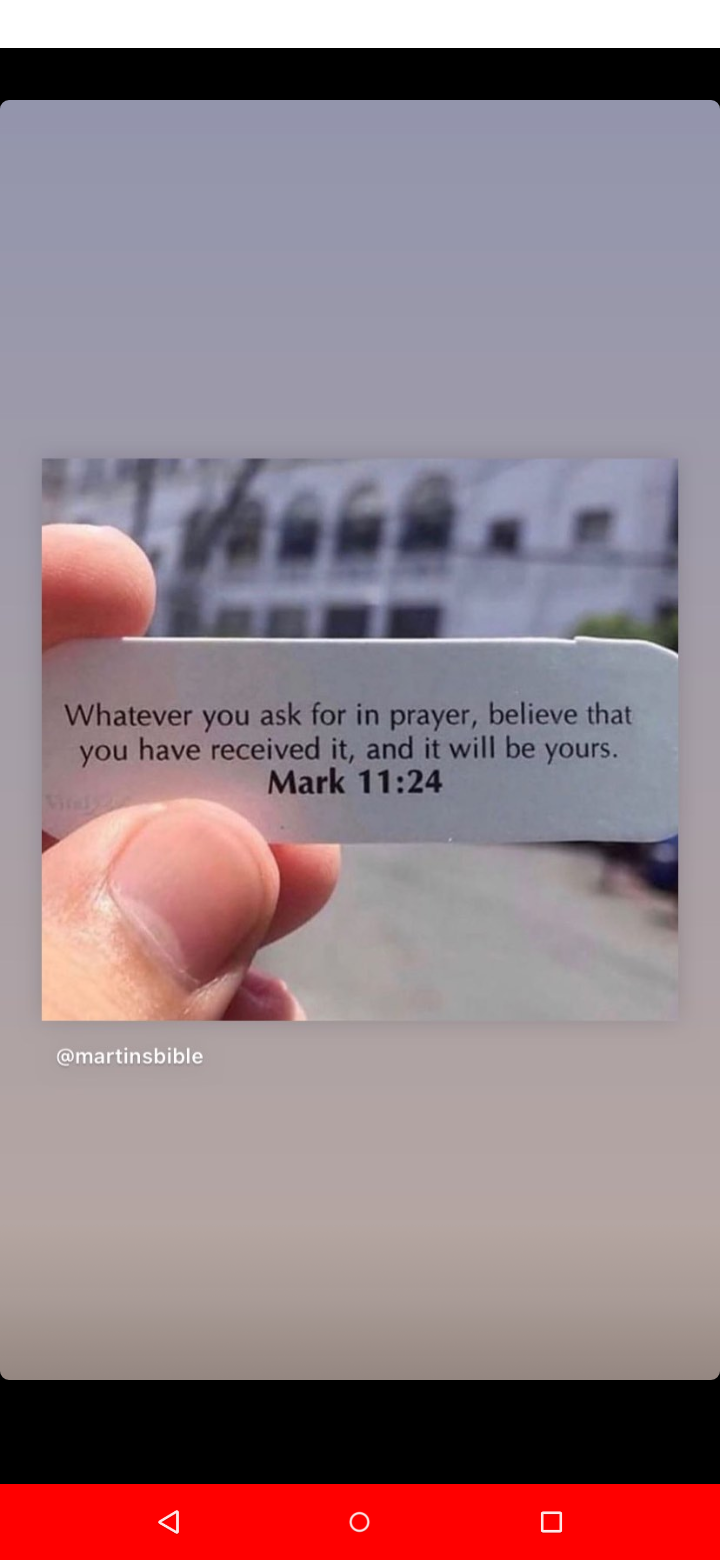The image size is (720, 1560).
Task: Open the @martinsbible profile tag
Action: click(x=130, y=1056)
